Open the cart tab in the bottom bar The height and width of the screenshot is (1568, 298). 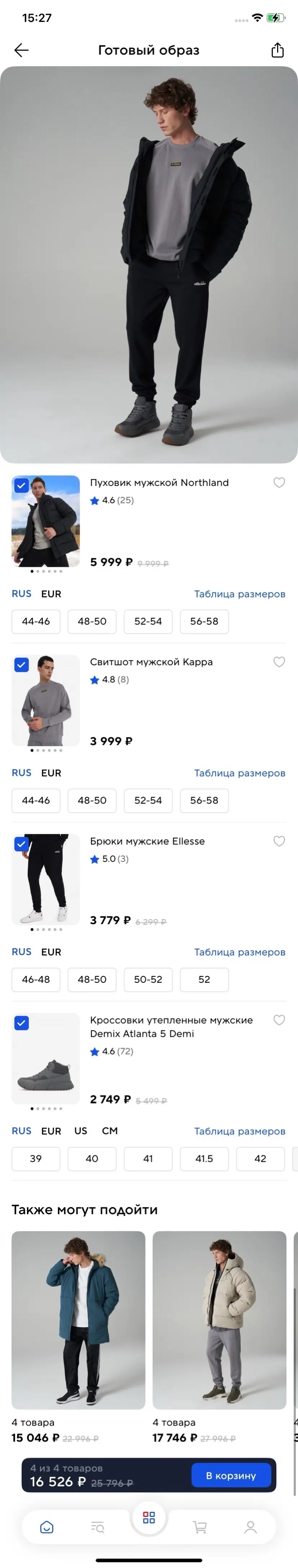point(199,1527)
